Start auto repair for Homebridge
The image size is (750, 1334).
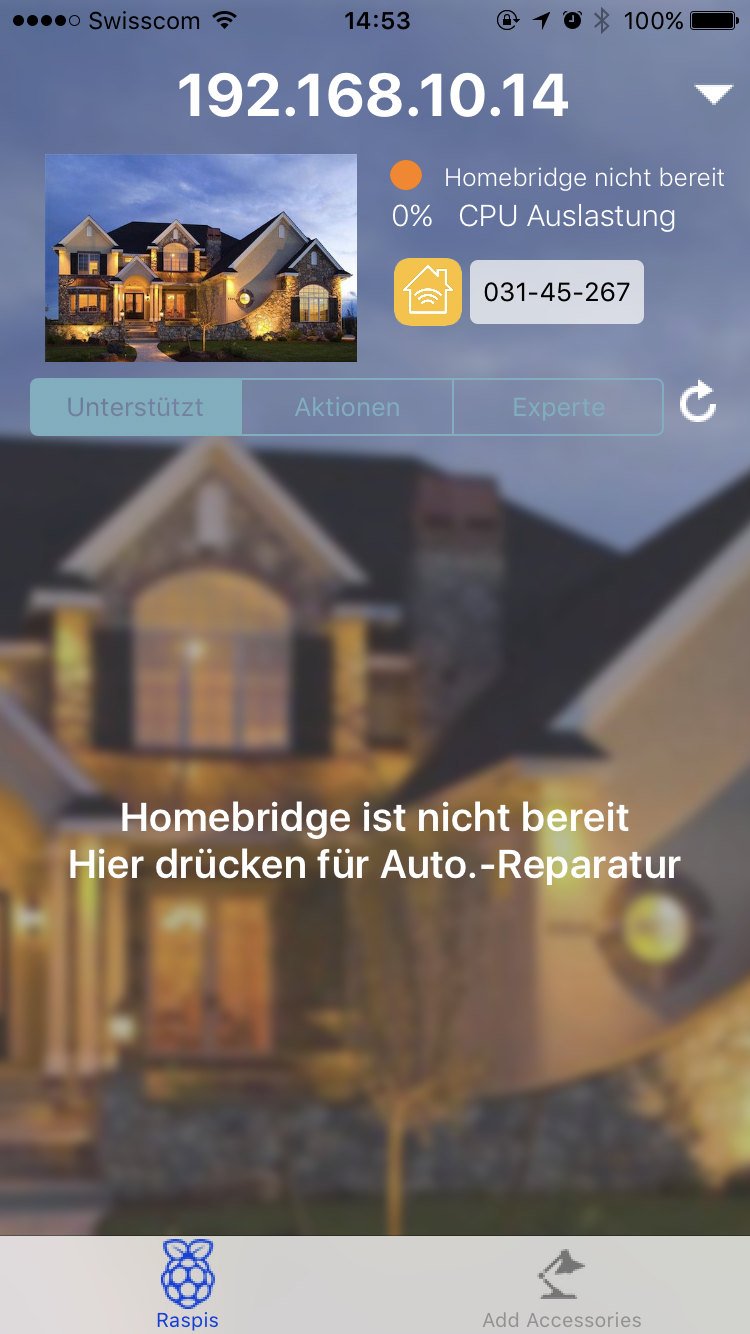click(375, 841)
